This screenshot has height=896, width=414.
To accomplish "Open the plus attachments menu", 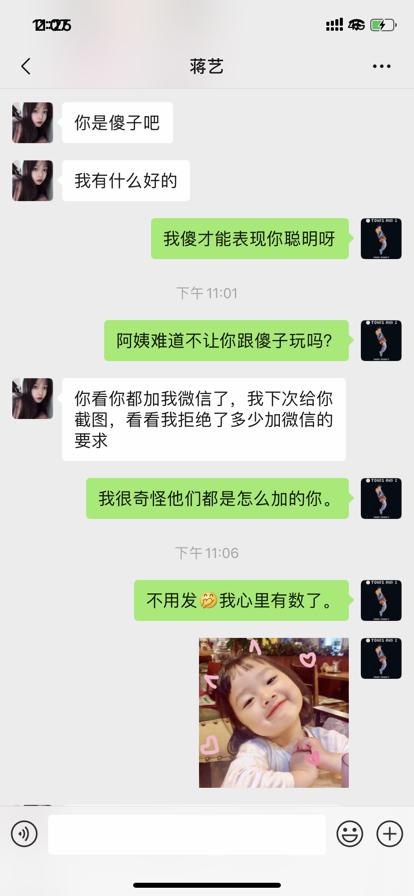I will coord(389,834).
